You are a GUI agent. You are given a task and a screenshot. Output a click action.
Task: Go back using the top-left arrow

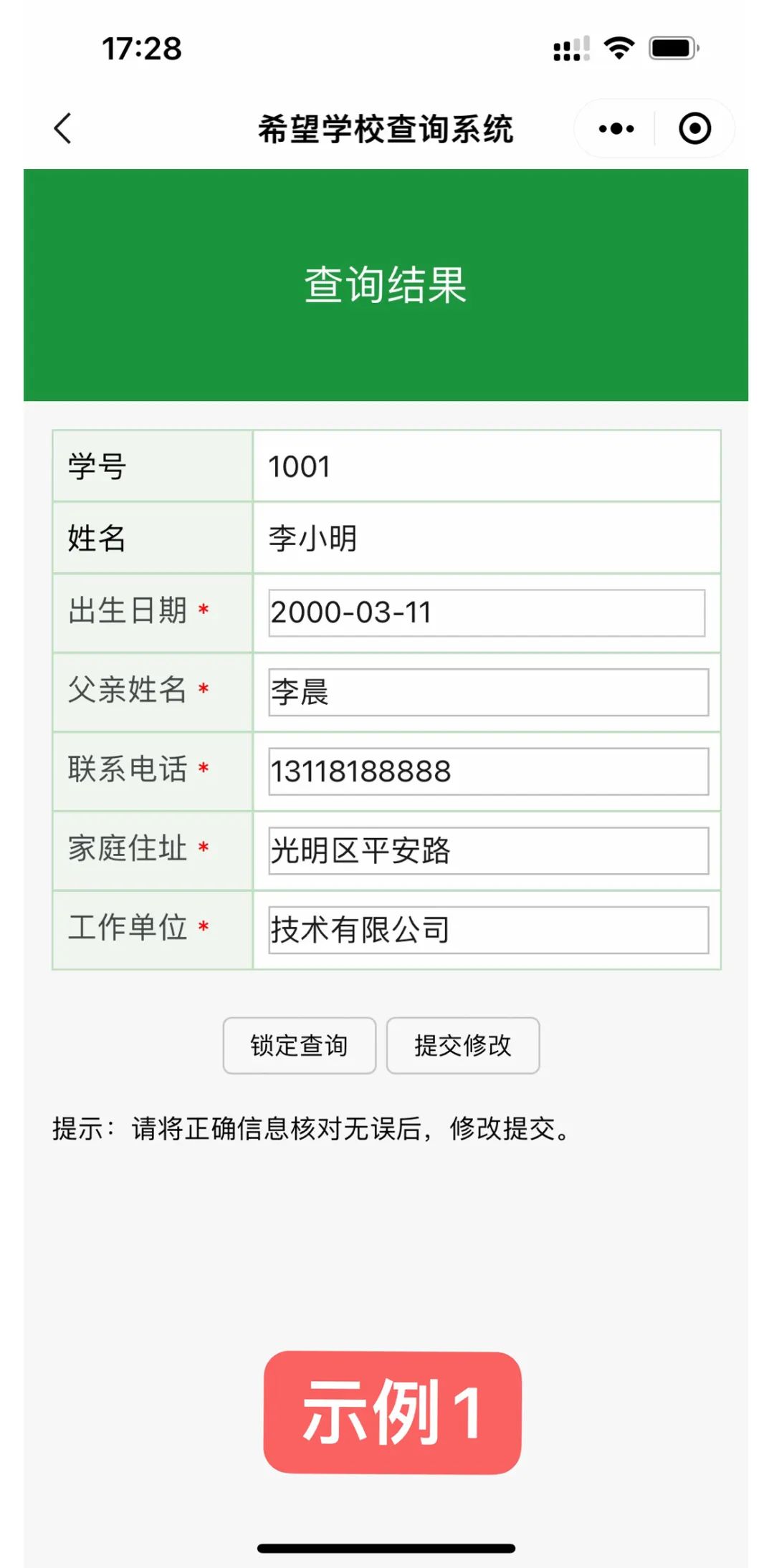pos(63,129)
